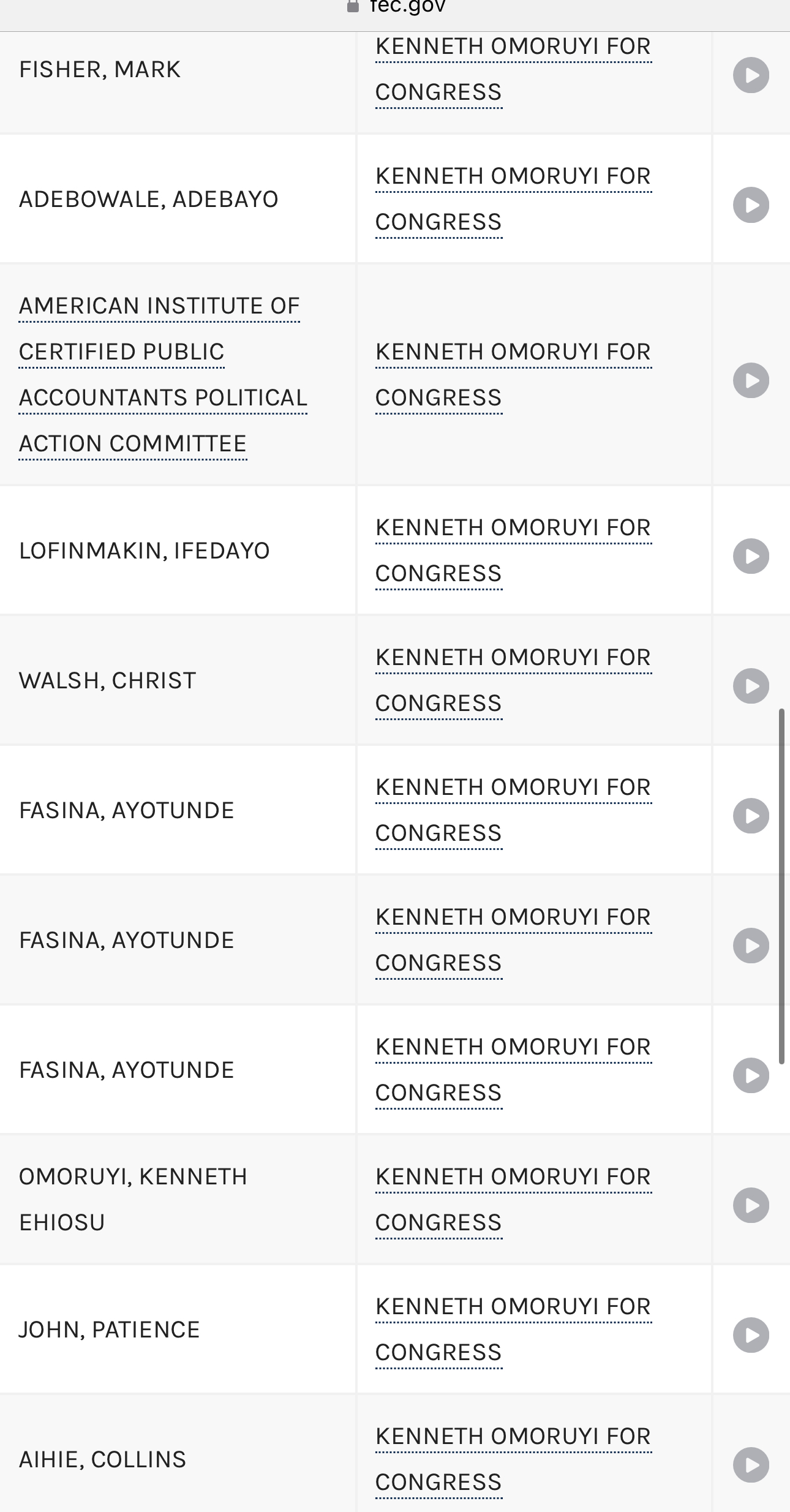The image size is (790, 1512).
Task: Expand the Aihie, Collins row details
Action: (x=751, y=1465)
